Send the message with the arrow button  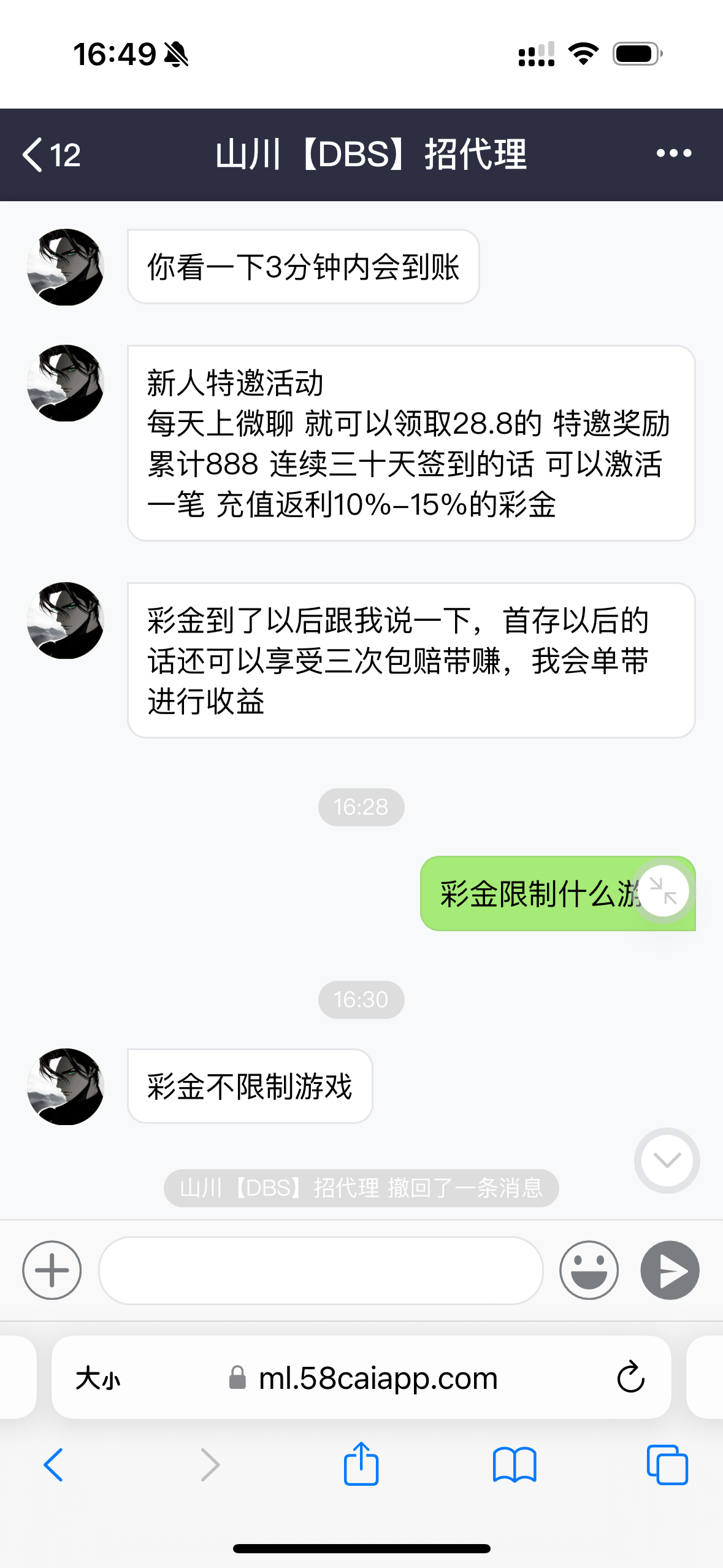670,1270
